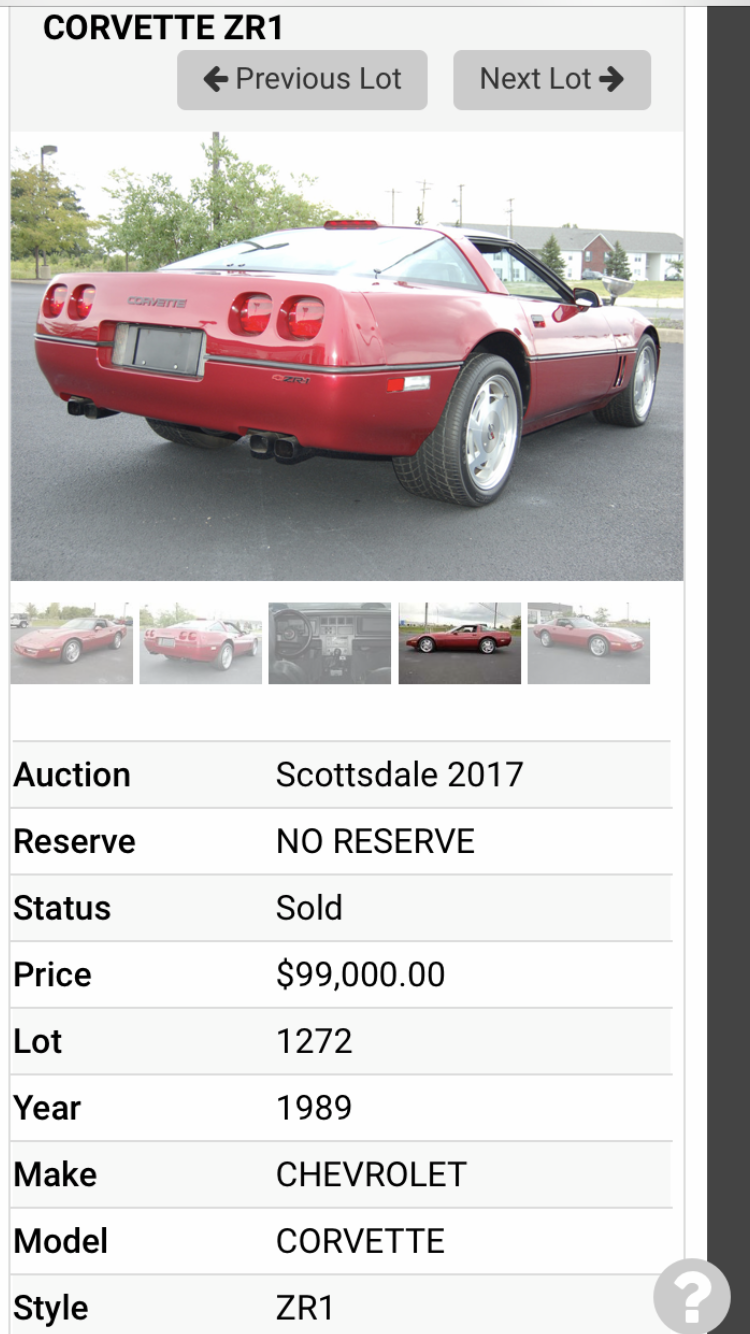The width and height of the screenshot is (750, 1334).
Task: Click the Year value 1989
Action: tap(314, 1108)
